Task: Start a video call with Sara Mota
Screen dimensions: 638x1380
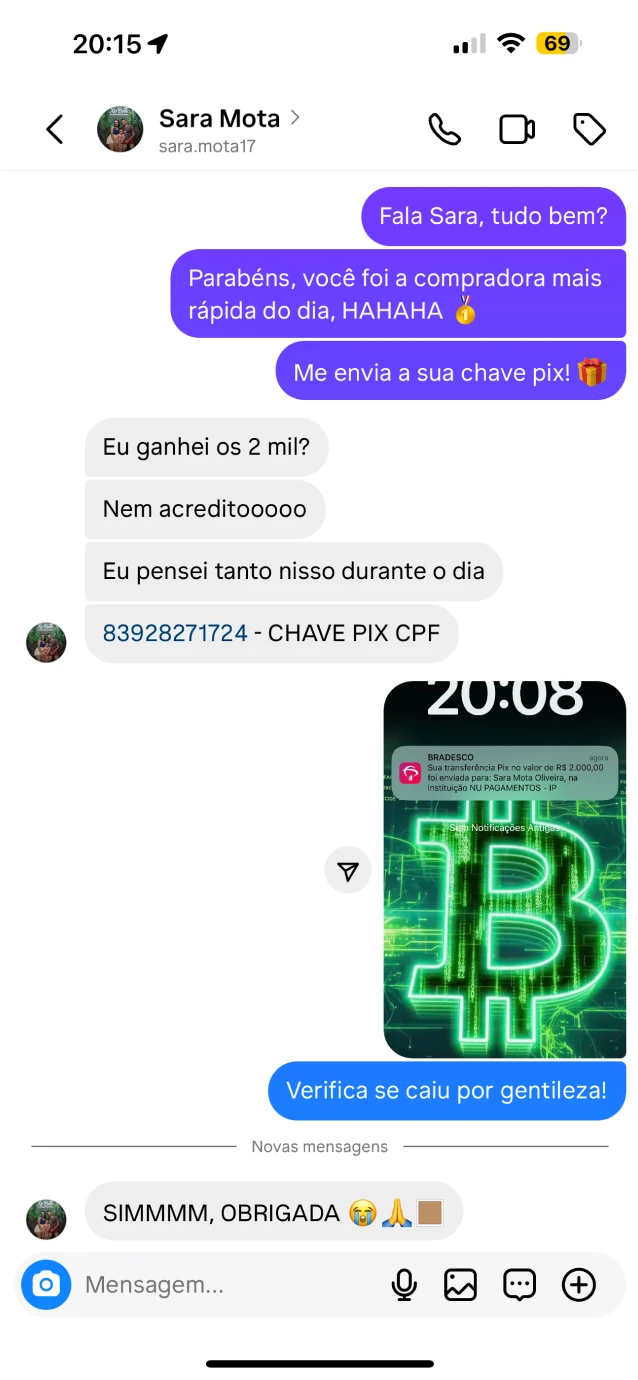Action: [x=517, y=129]
